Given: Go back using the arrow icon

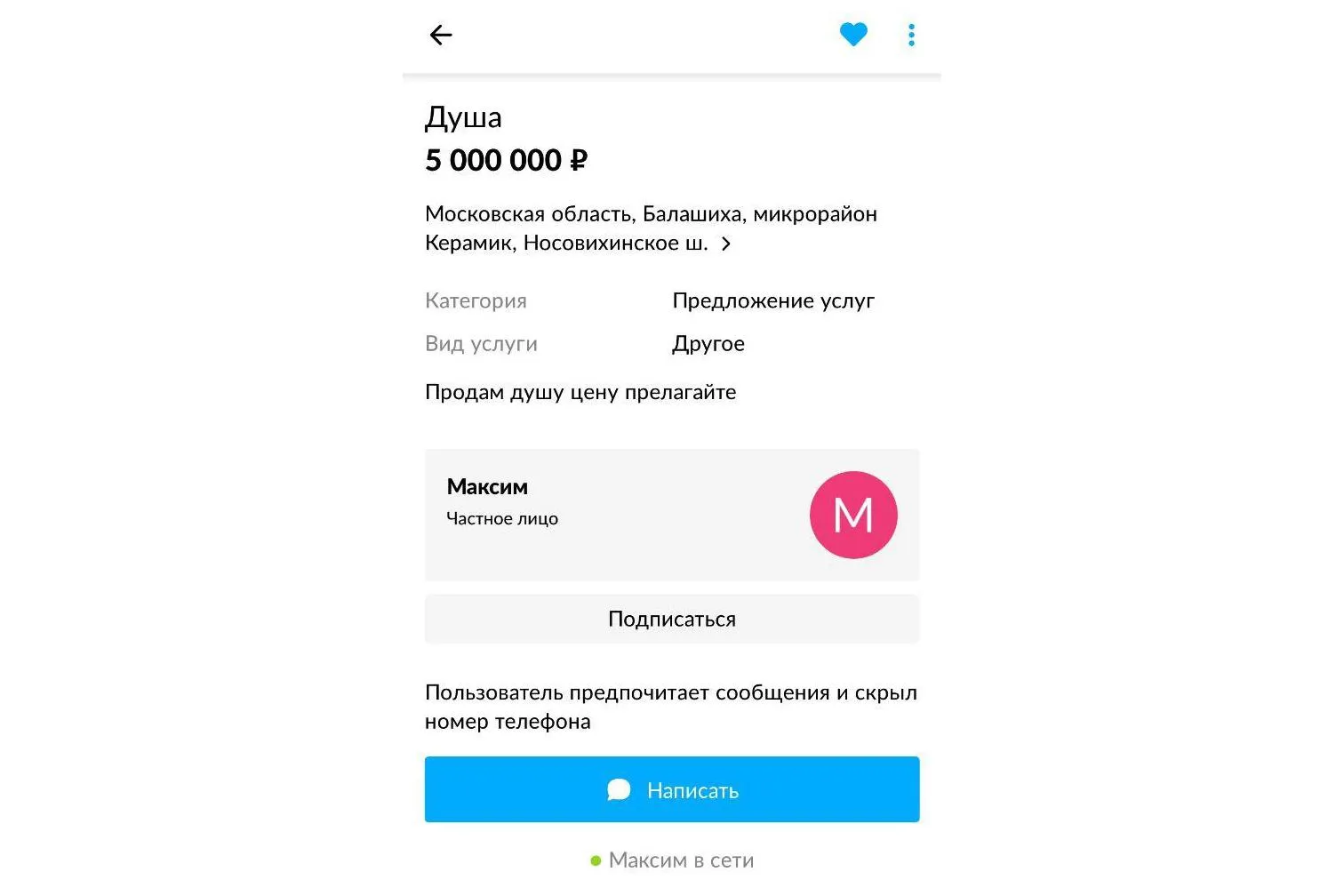Looking at the screenshot, I should coord(441,36).
